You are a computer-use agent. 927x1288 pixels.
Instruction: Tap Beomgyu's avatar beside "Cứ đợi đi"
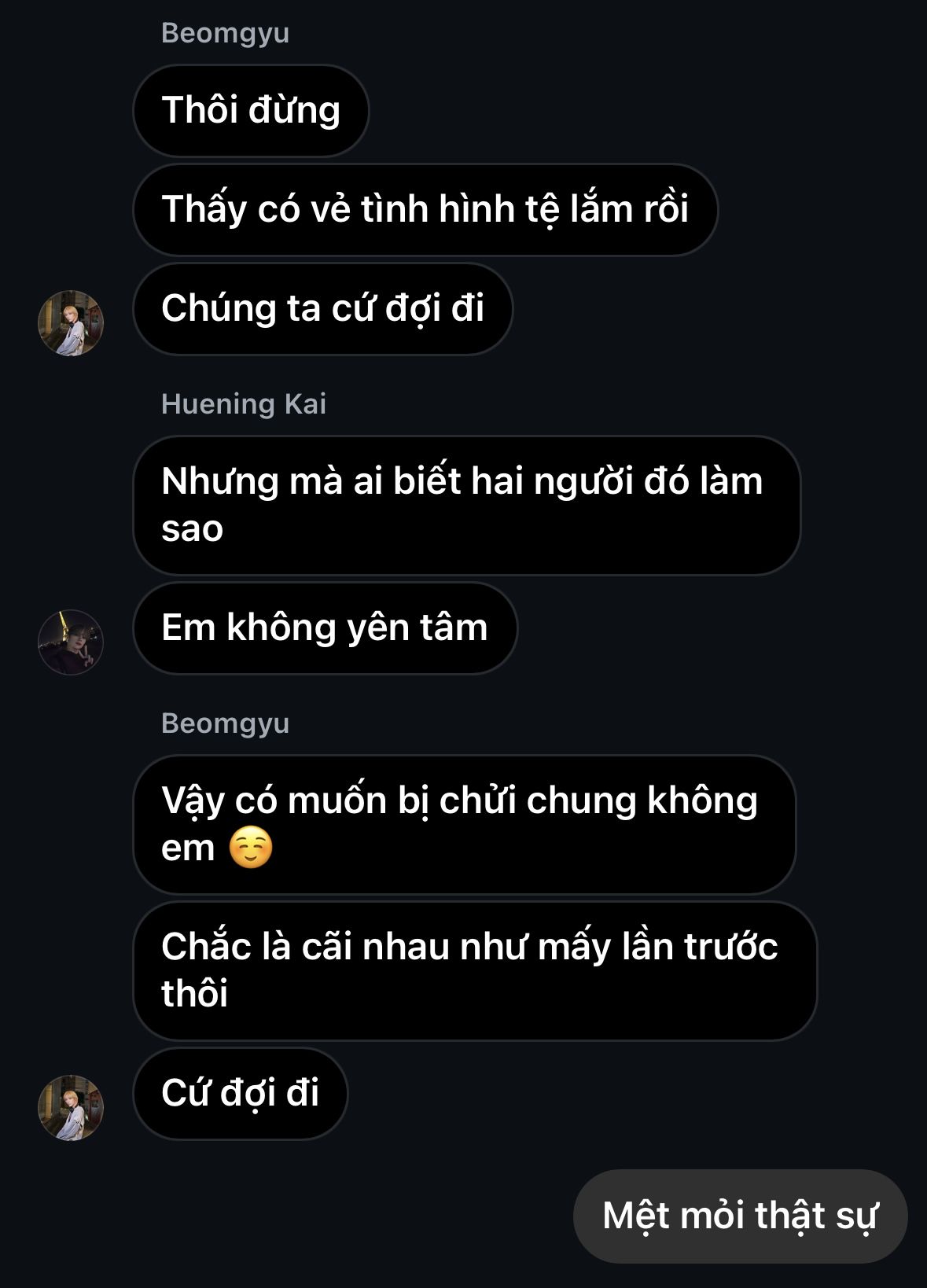click(x=71, y=1107)
